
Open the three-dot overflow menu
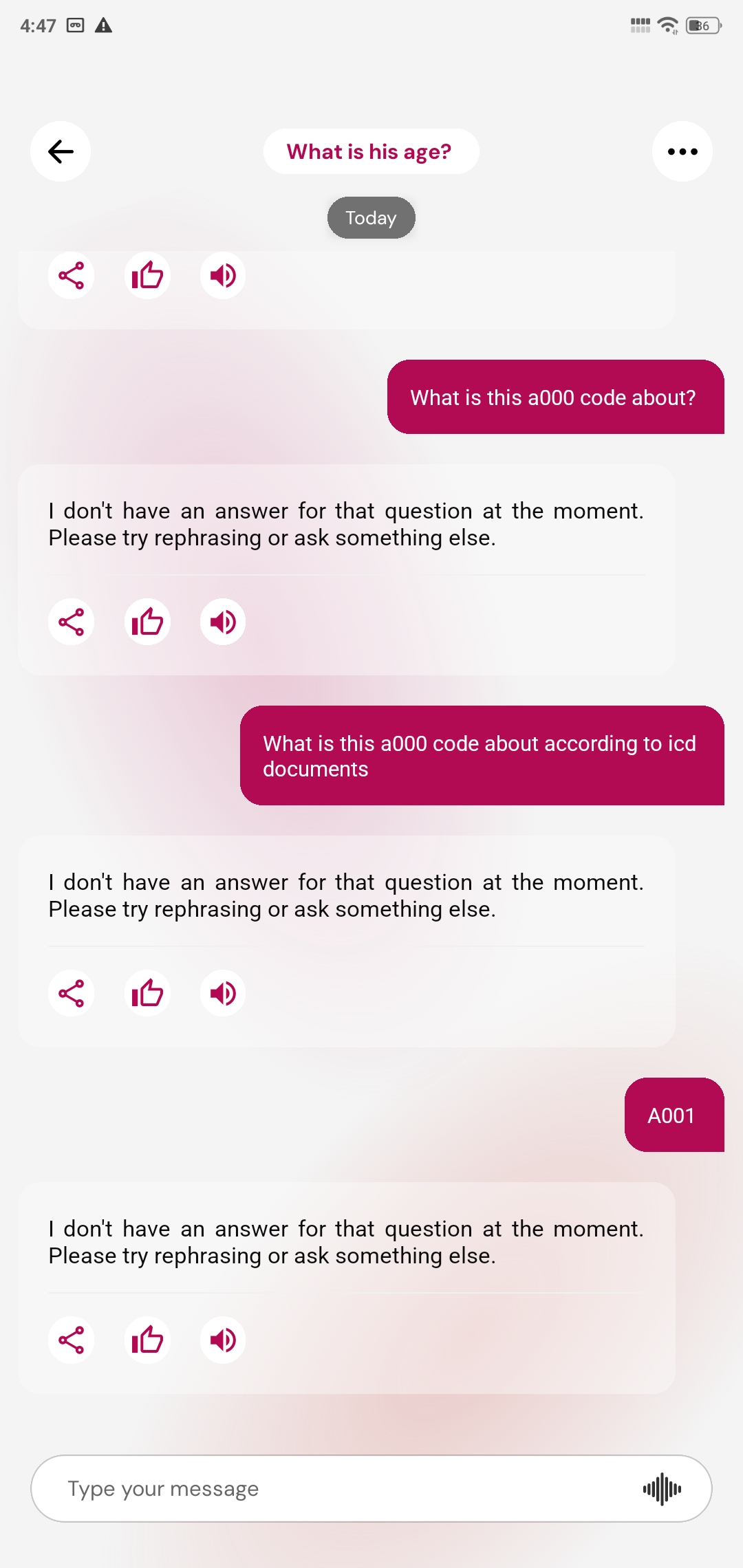682,151
